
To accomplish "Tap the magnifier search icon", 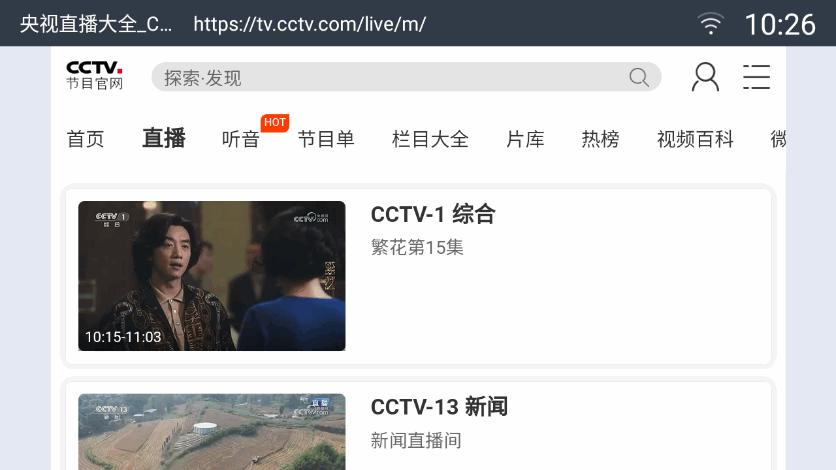I will pos(639,77).
